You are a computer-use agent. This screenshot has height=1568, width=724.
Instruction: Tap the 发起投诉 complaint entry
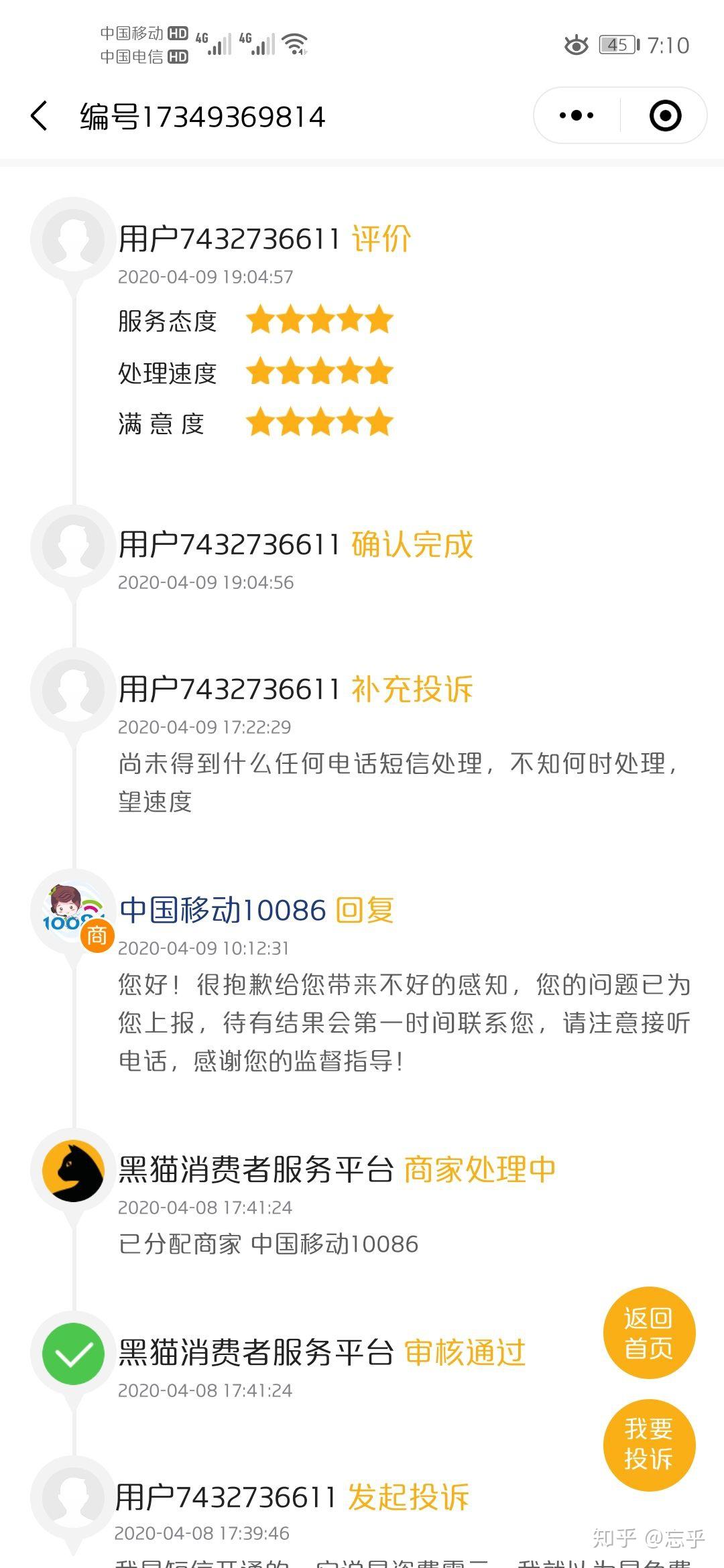[x=409, y=1496]
